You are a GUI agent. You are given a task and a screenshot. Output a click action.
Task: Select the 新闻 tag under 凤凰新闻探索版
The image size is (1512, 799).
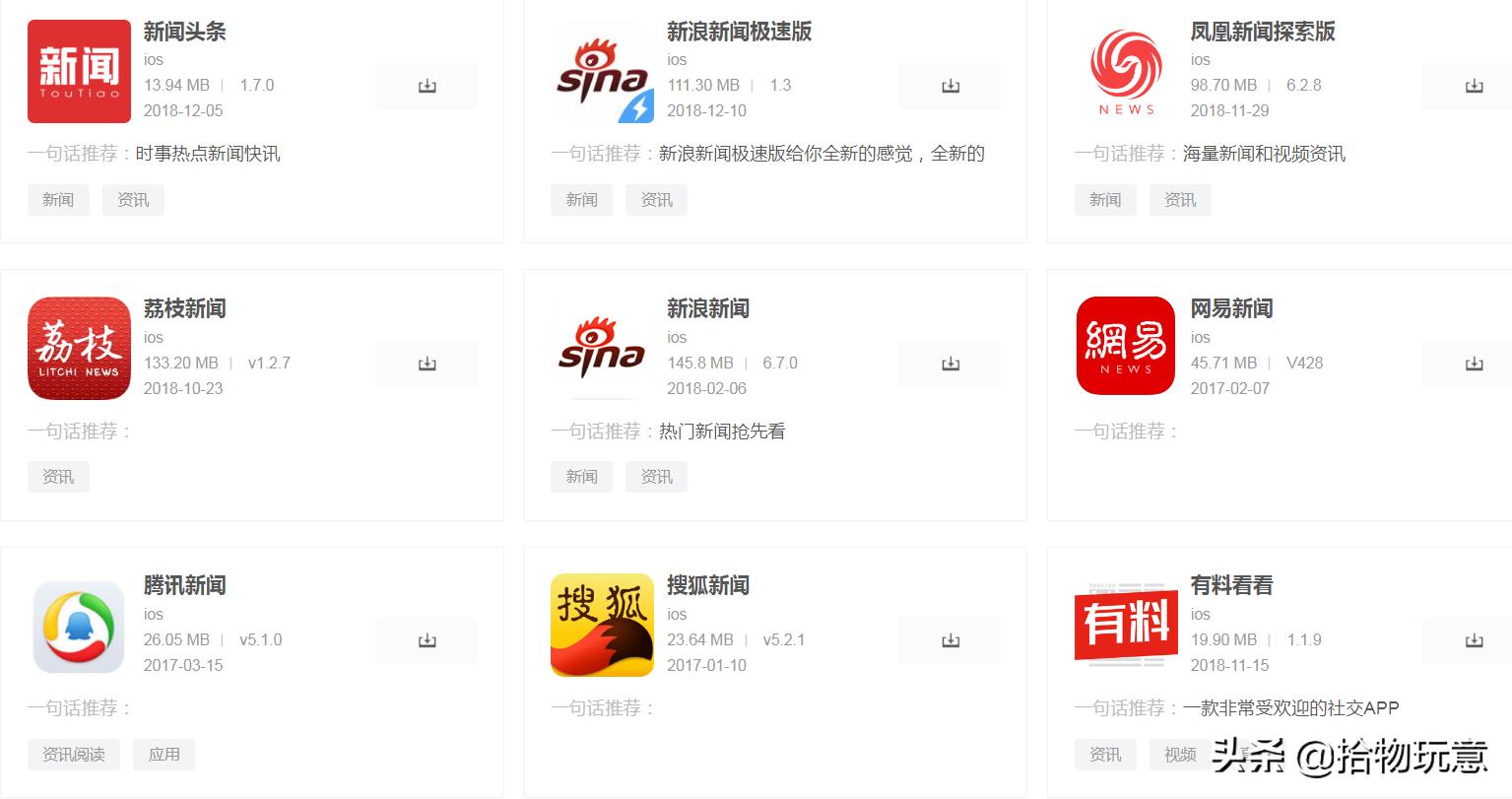click(1104, 200)
